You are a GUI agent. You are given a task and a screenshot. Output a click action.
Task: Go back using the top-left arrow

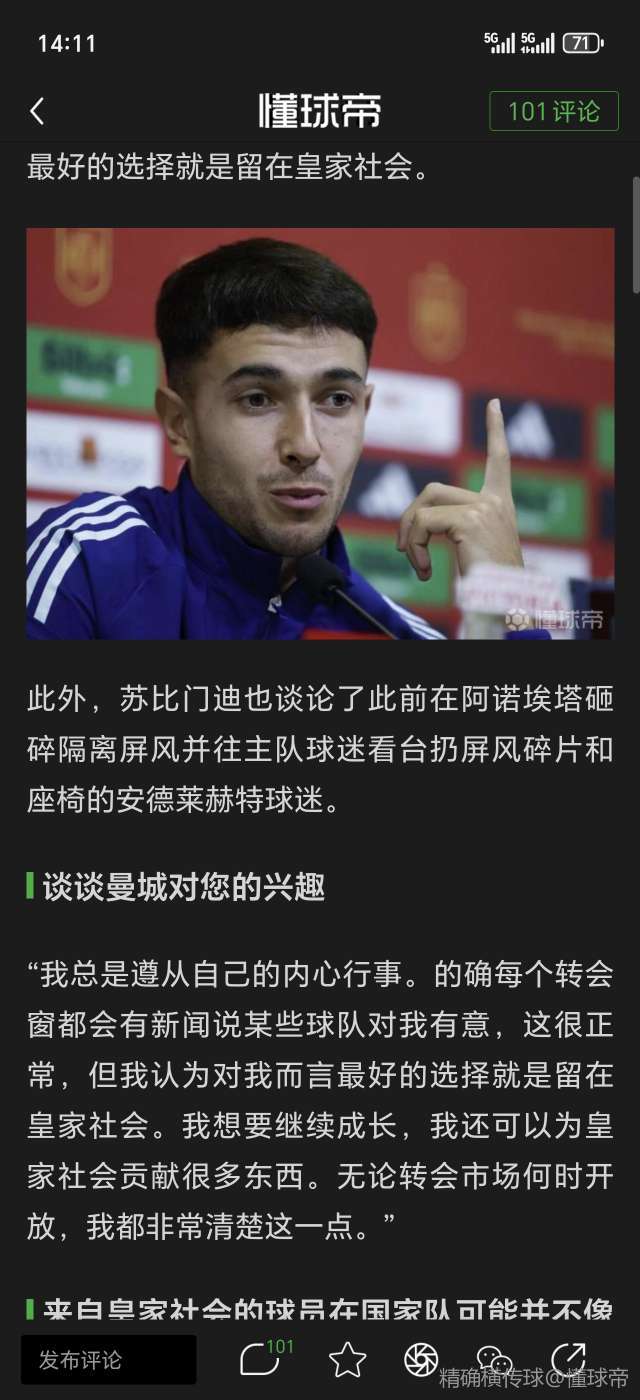37,111
